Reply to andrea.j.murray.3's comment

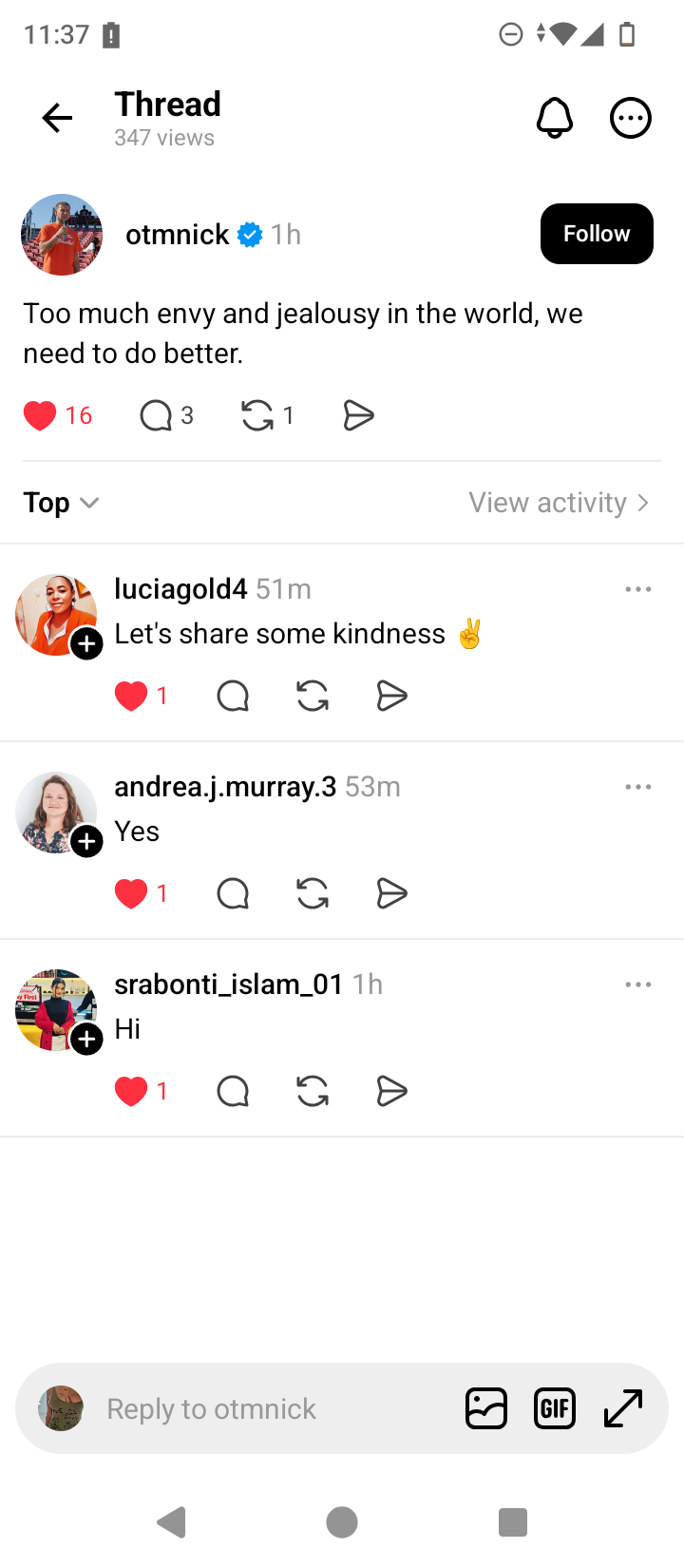click(x=233, y=894)
